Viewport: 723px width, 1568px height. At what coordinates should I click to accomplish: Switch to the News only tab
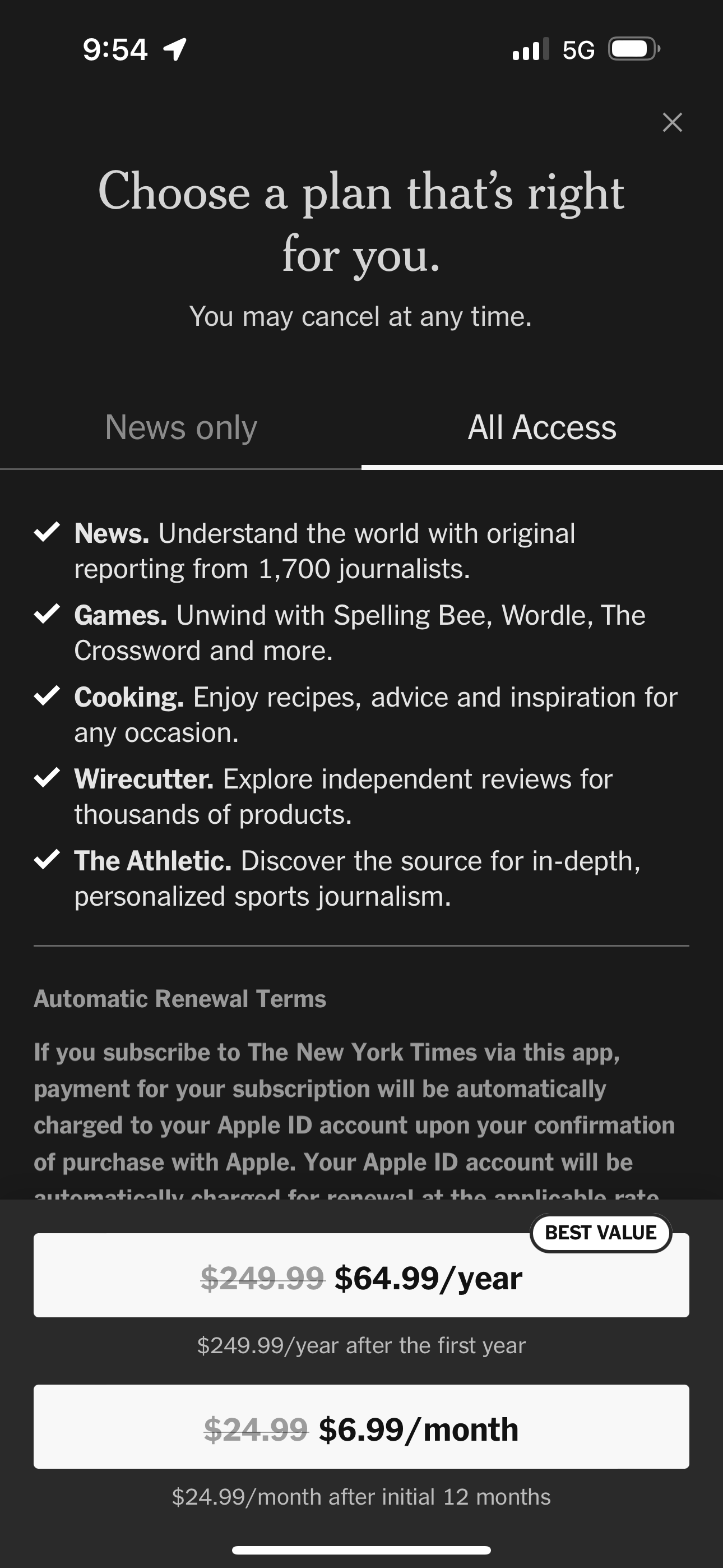click(x=180, y=427)
